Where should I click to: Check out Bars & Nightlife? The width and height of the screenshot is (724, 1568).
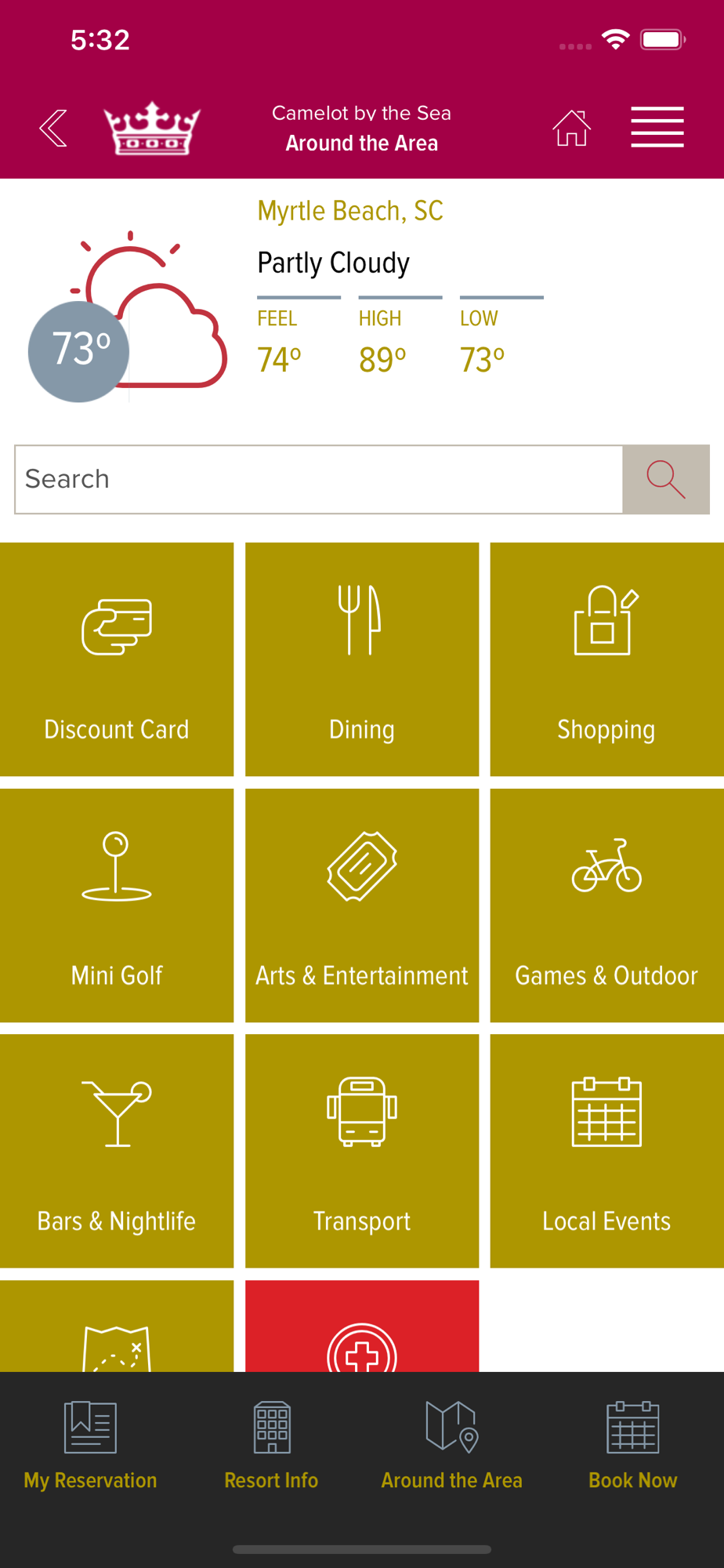(x=117, y=1151)
